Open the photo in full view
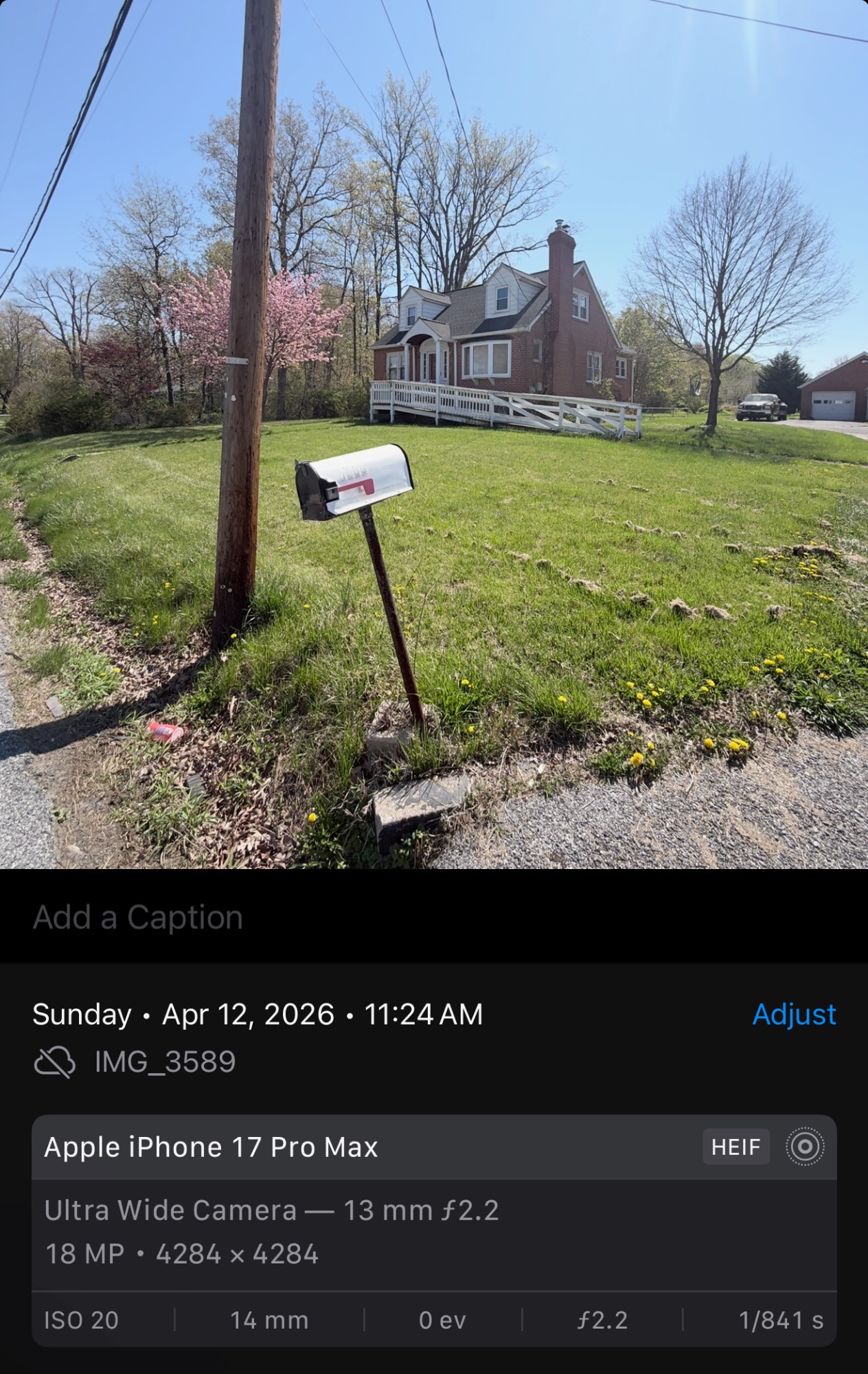Viewport: 868px width, 1374px height. coord(434,434)
